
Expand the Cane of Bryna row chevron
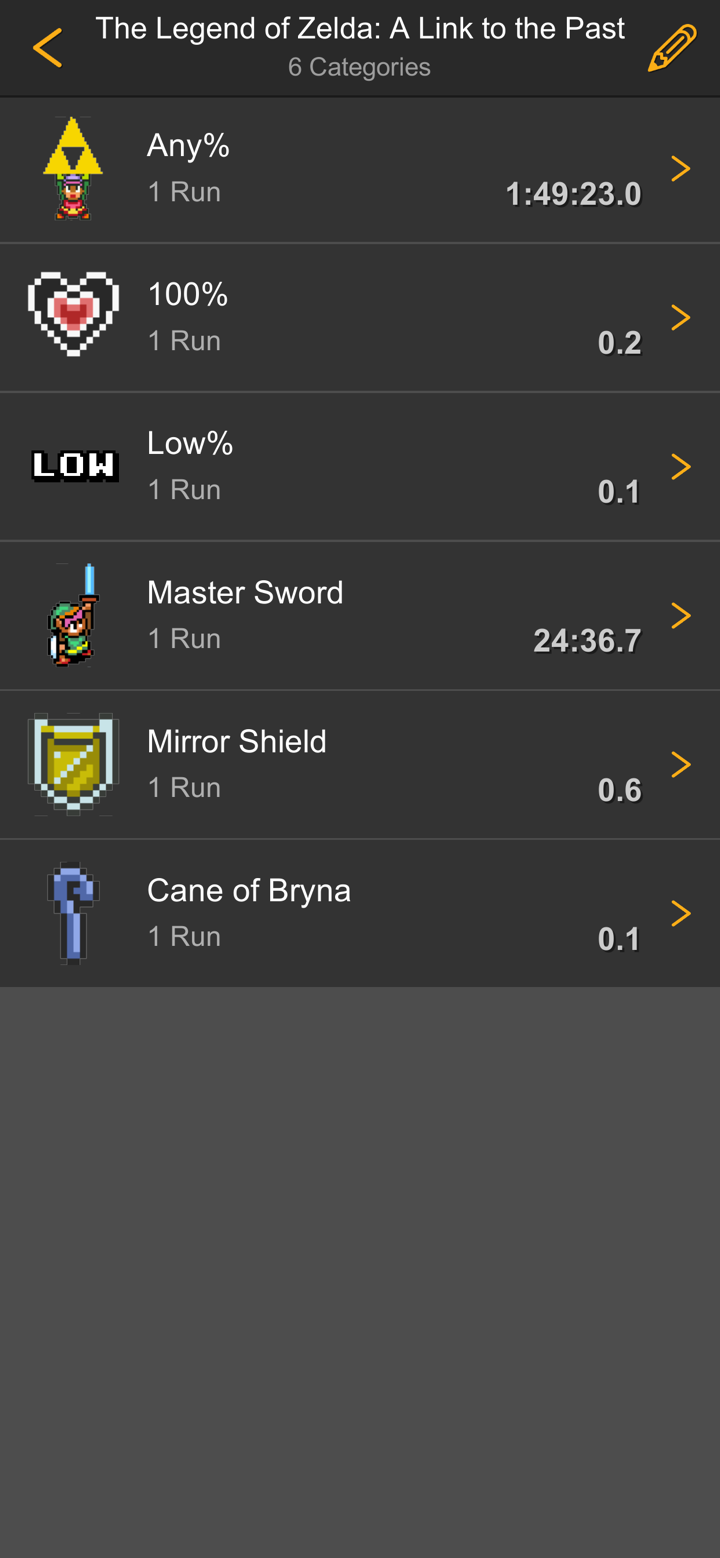pos(681,912)
